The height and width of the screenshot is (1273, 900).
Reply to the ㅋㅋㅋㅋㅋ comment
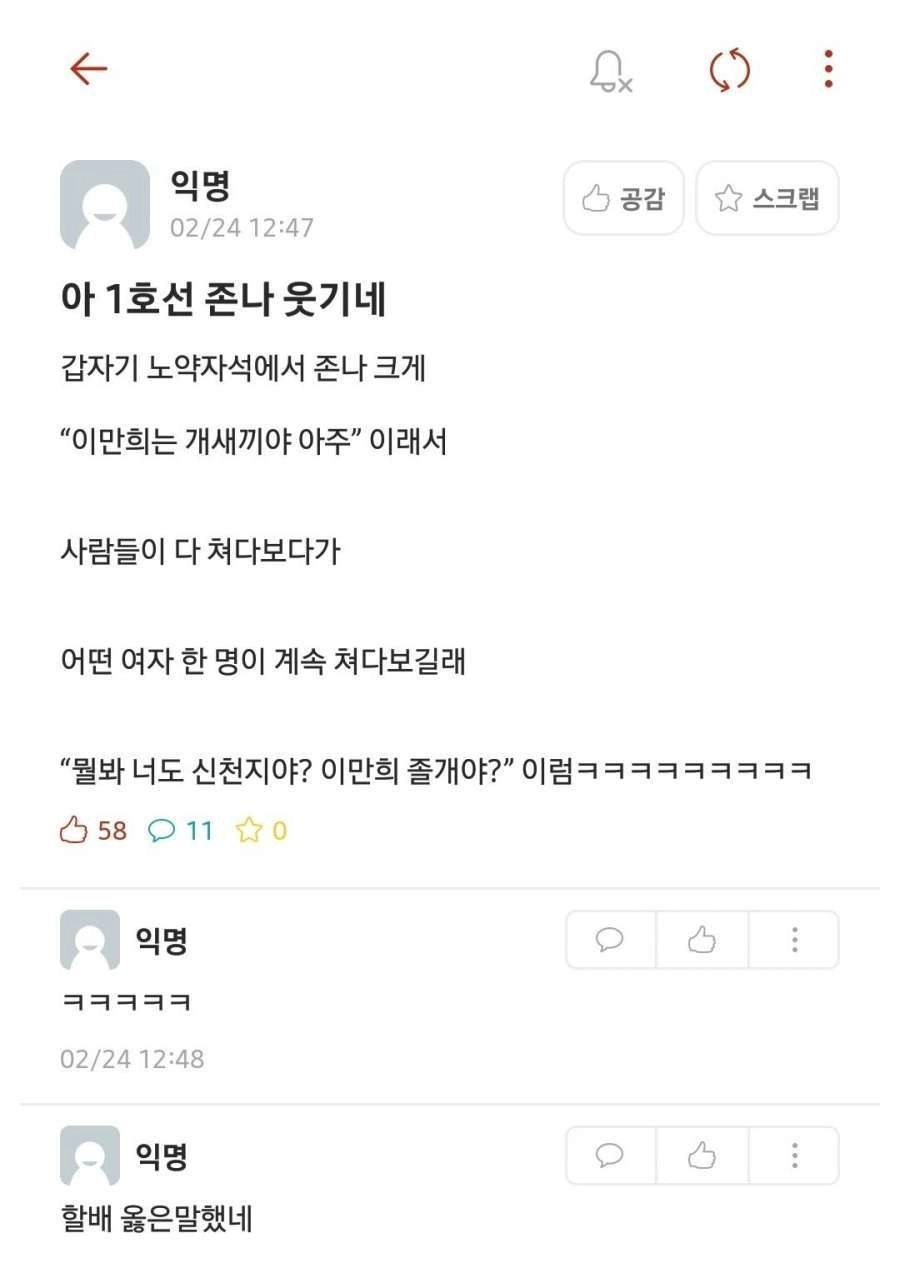point(610,940)
